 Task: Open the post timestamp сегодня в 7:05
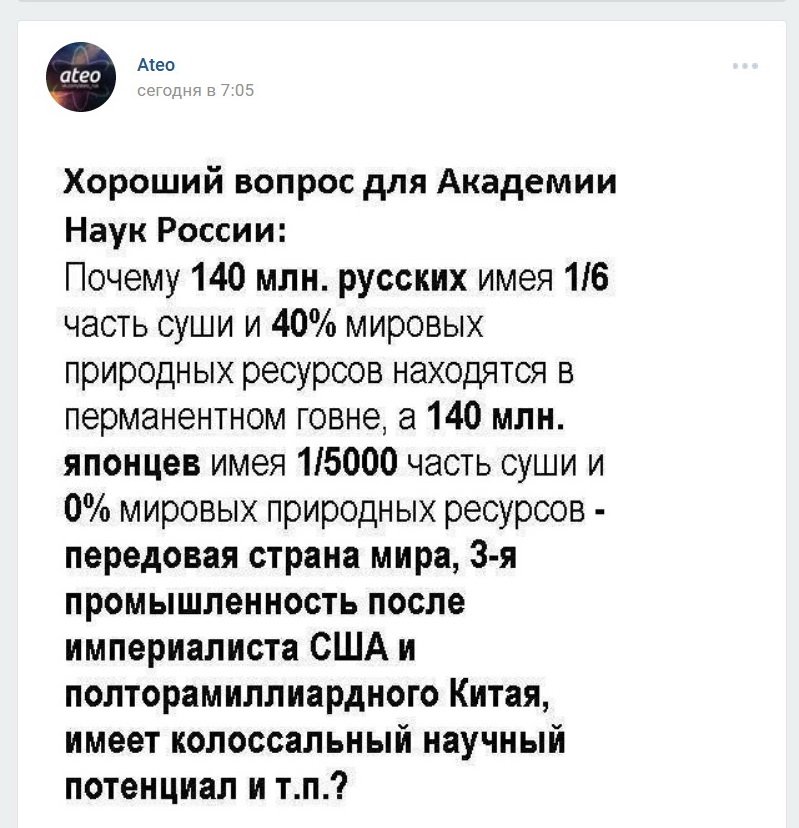pyautogui.click(x=195, y=90)
